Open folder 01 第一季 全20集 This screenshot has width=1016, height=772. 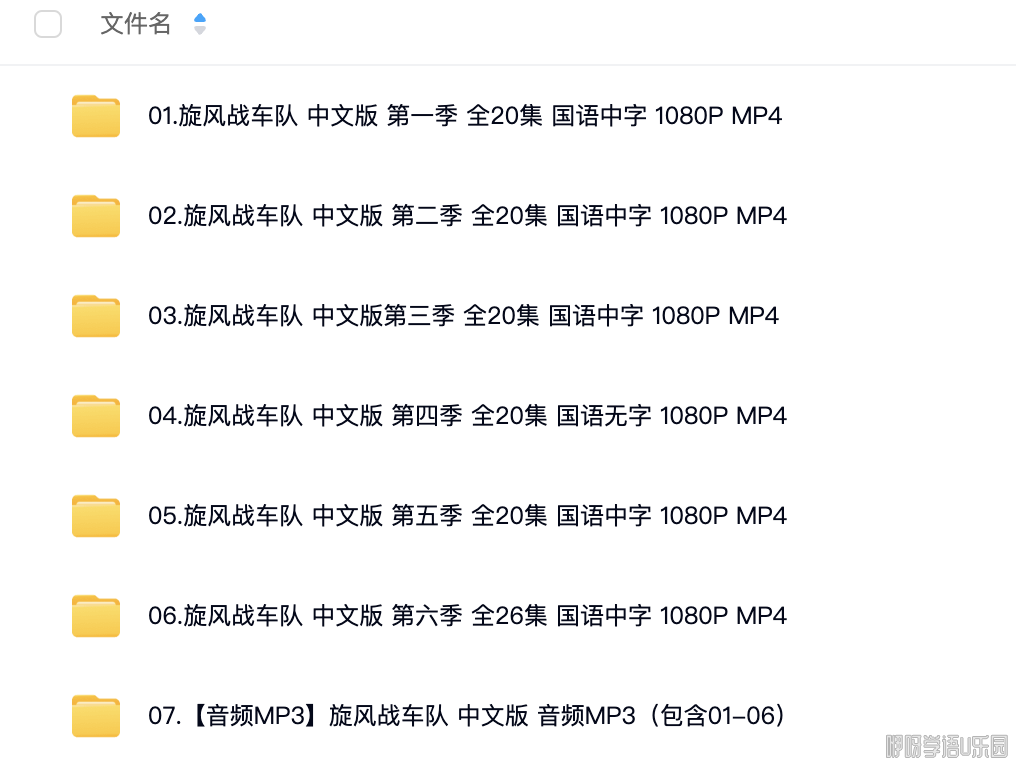464,116
